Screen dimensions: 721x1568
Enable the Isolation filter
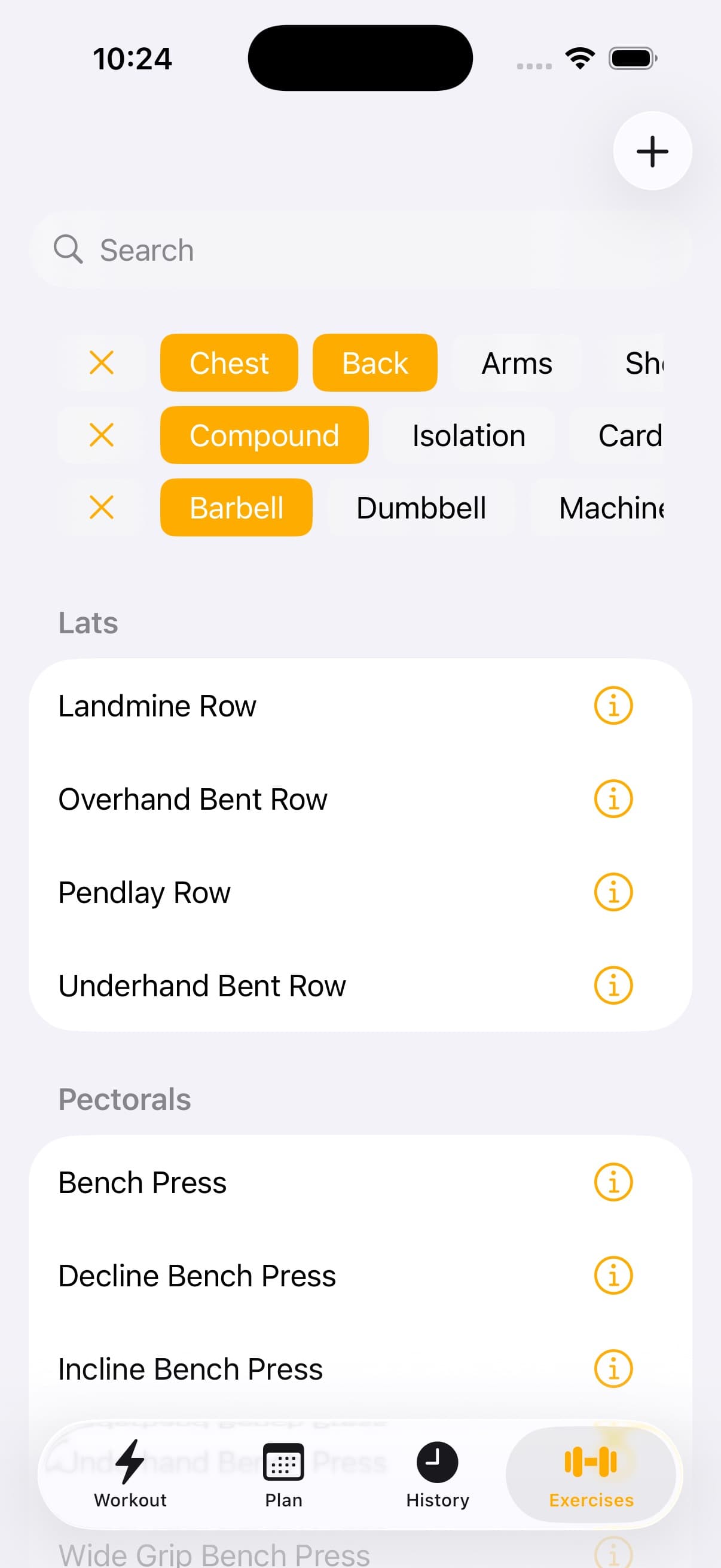tap(469, 435)
